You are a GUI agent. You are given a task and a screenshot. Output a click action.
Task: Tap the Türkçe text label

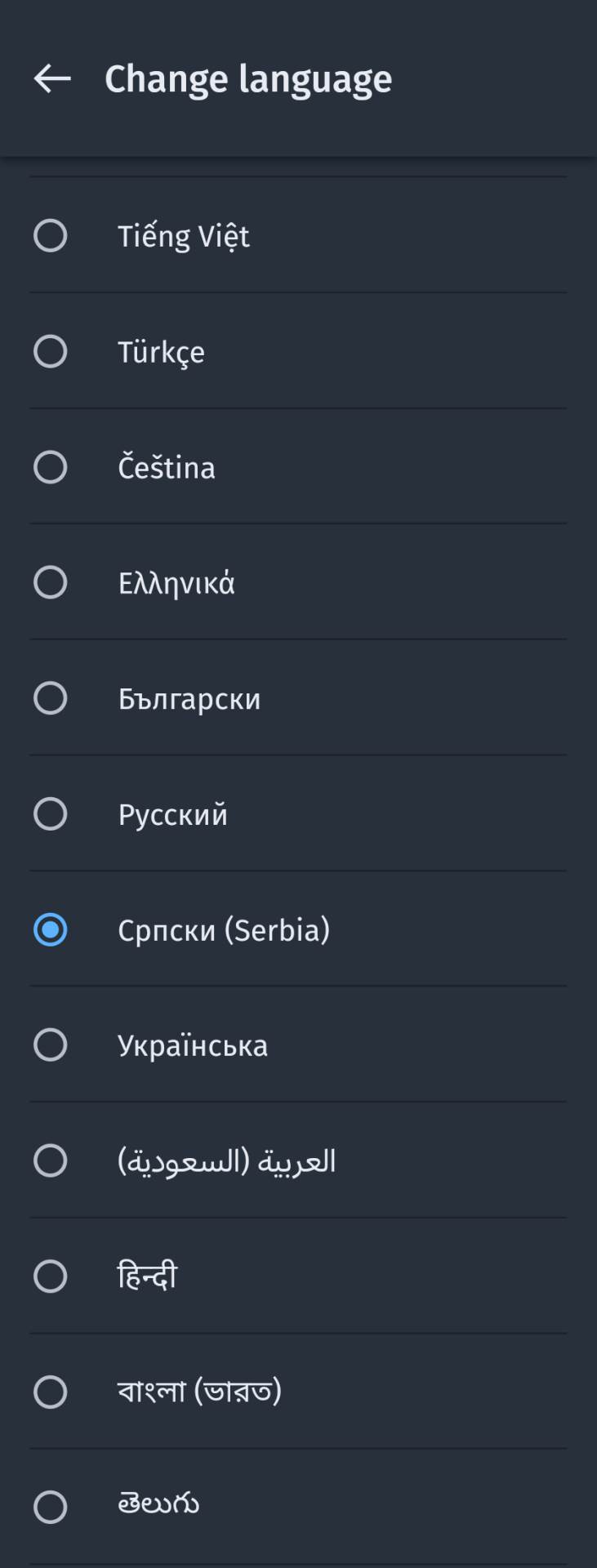(x=162, y=352)
